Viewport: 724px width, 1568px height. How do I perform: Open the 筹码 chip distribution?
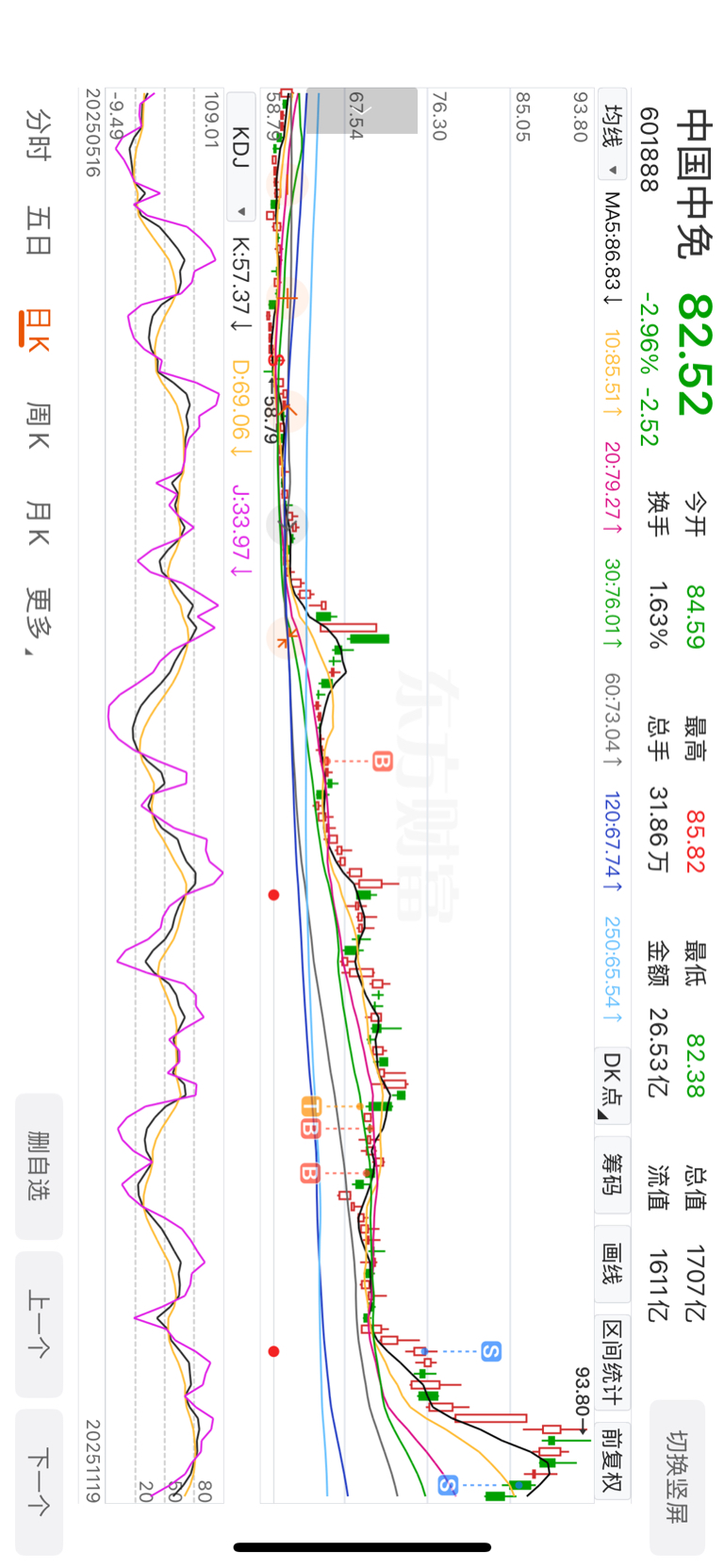[613, 1174]
